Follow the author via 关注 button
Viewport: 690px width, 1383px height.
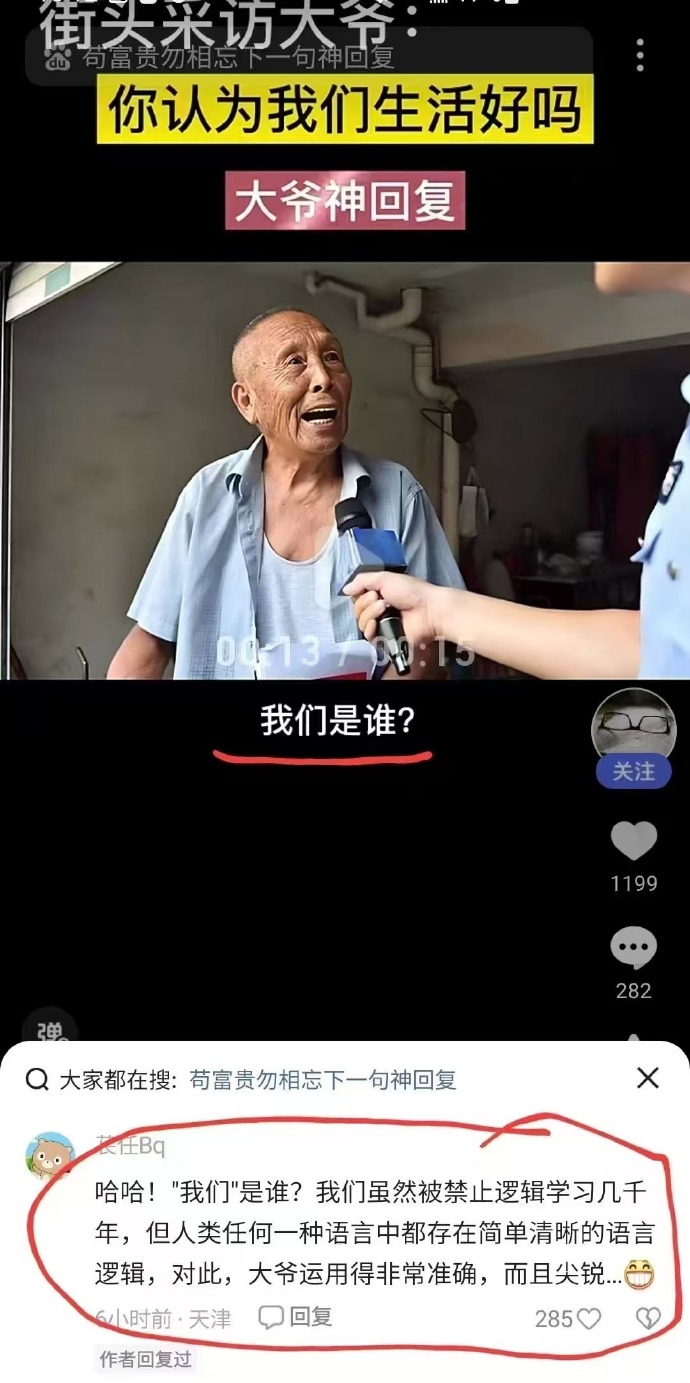(x=633, y=772)
